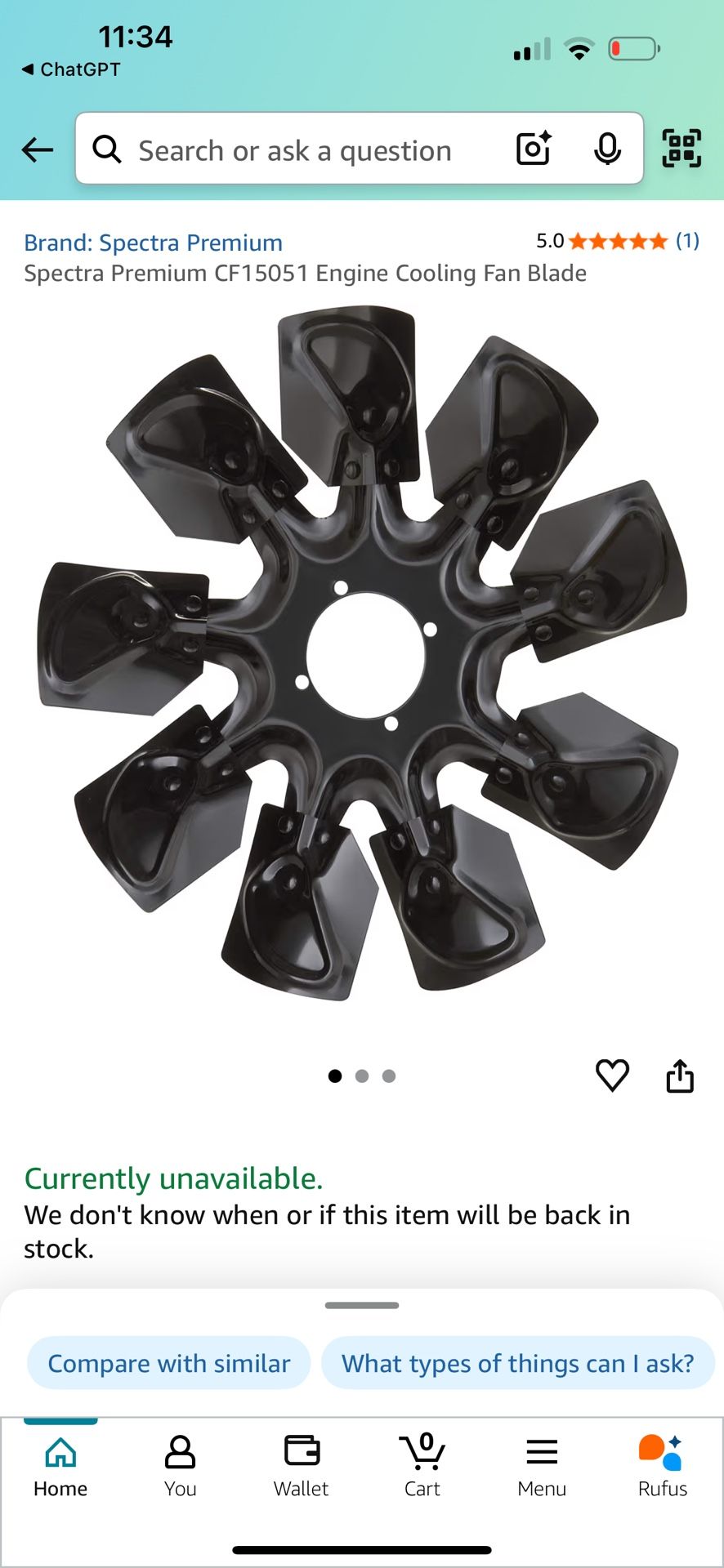Share this product listing
Image resolution: width=724 pixels, height=1568 pixels.
coord(680,1076)
